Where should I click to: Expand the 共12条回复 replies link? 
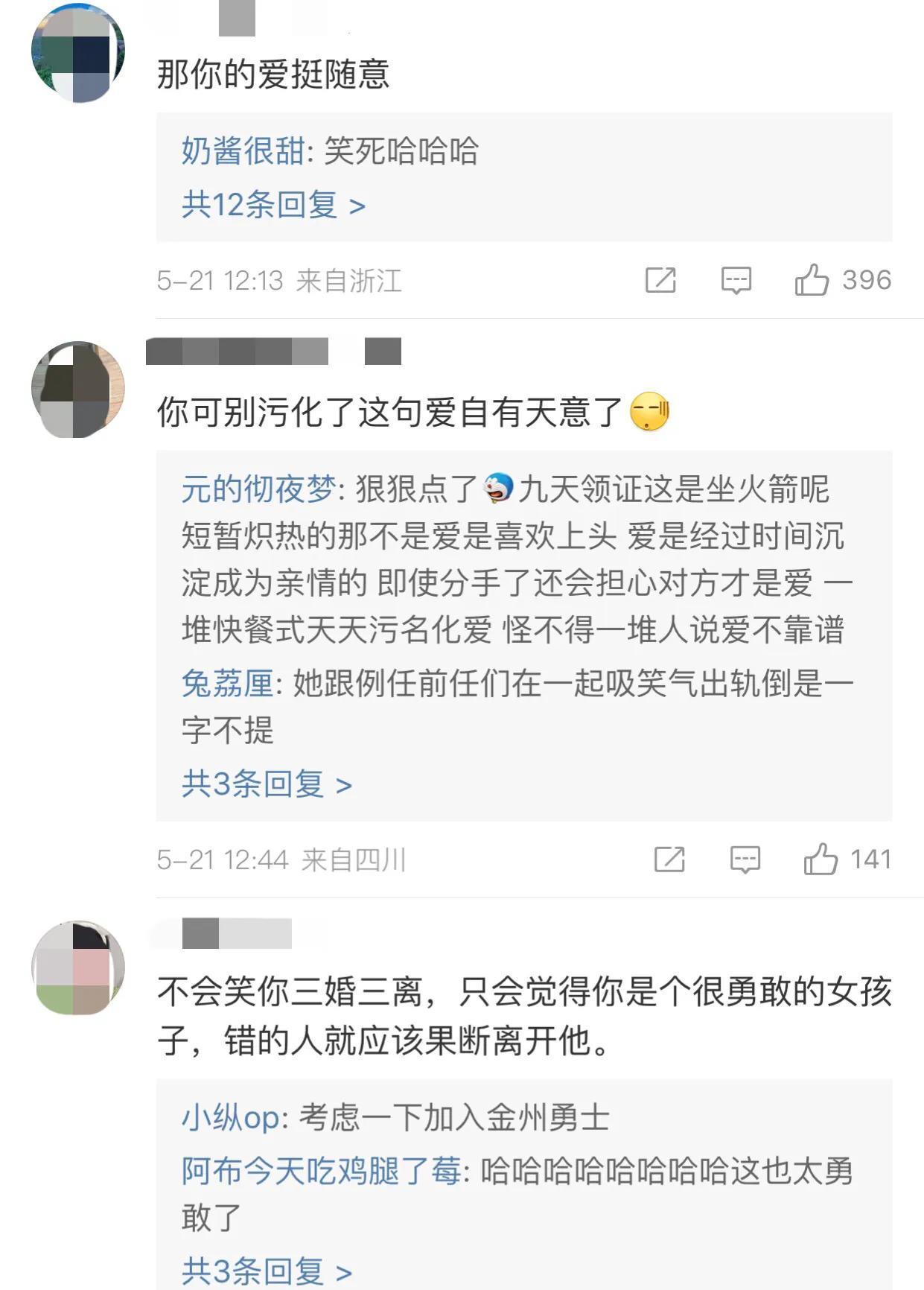point(273,205)
